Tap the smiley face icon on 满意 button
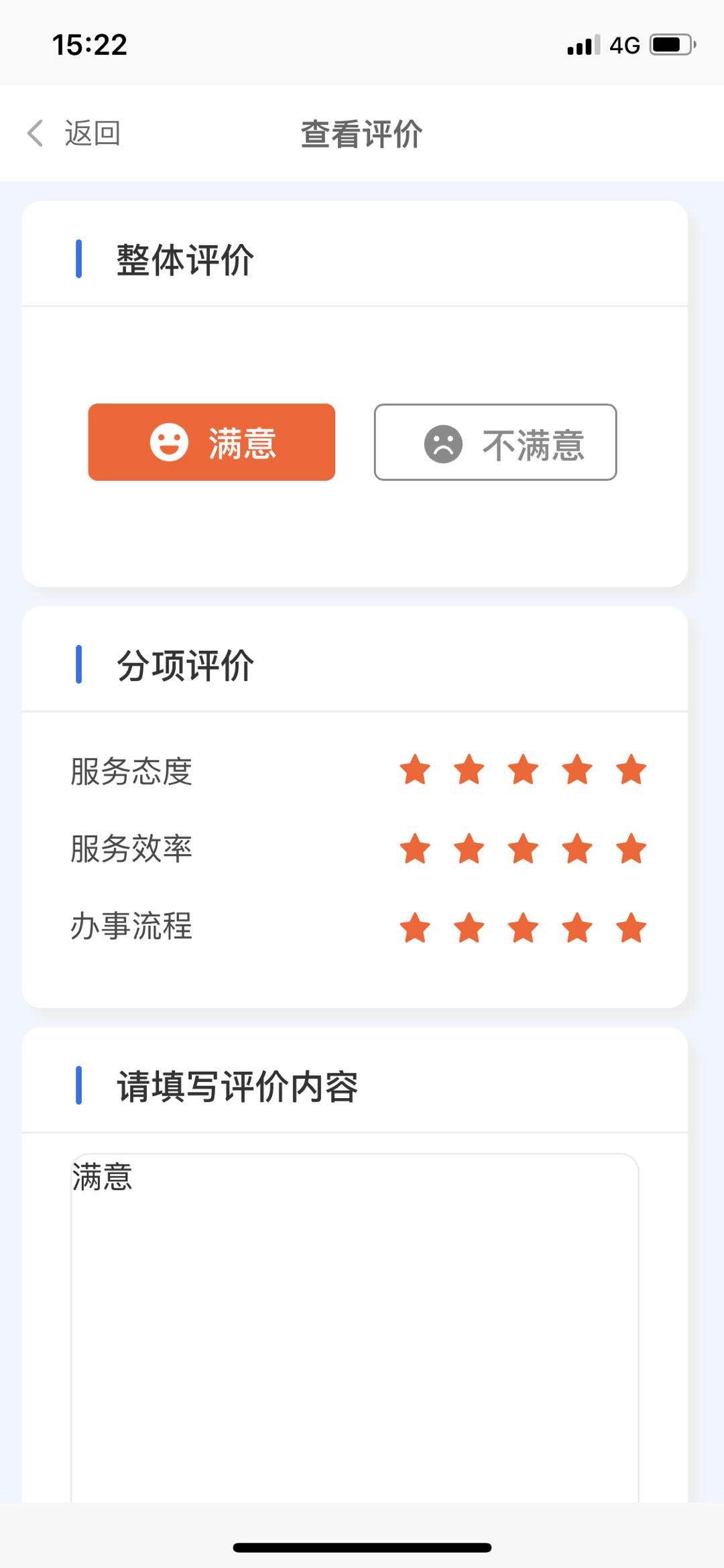The image size is (724, 1568). [x=168, y=443]
